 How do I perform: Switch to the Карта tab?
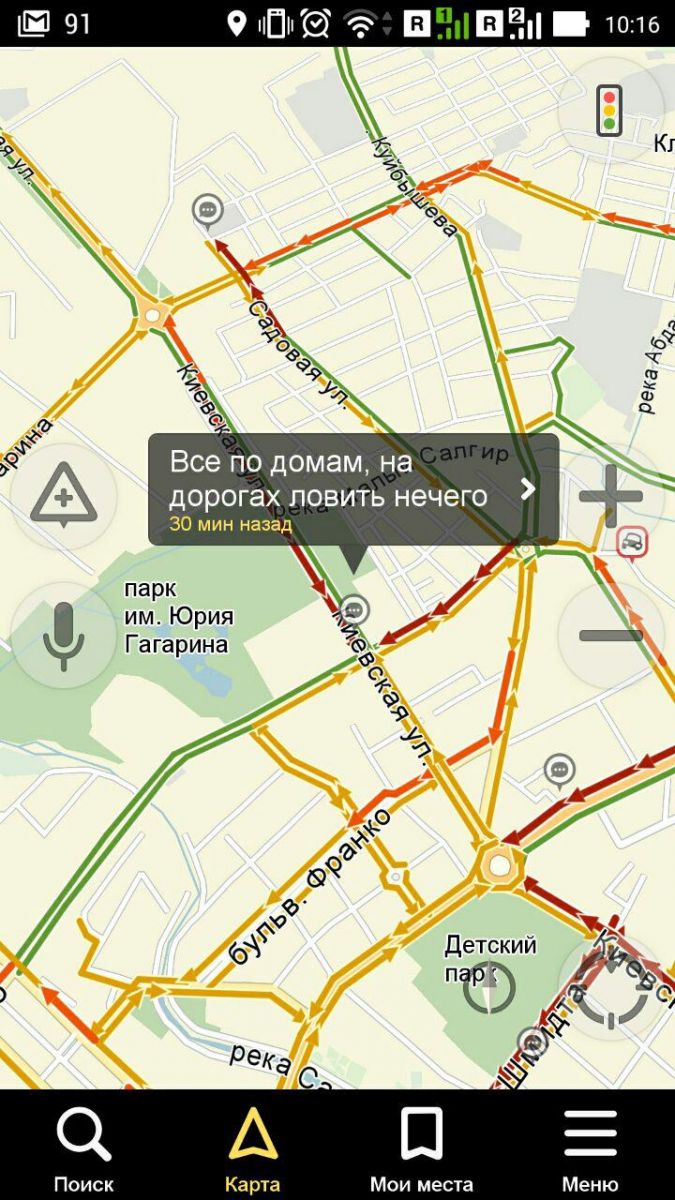[x=253, y=1147]
